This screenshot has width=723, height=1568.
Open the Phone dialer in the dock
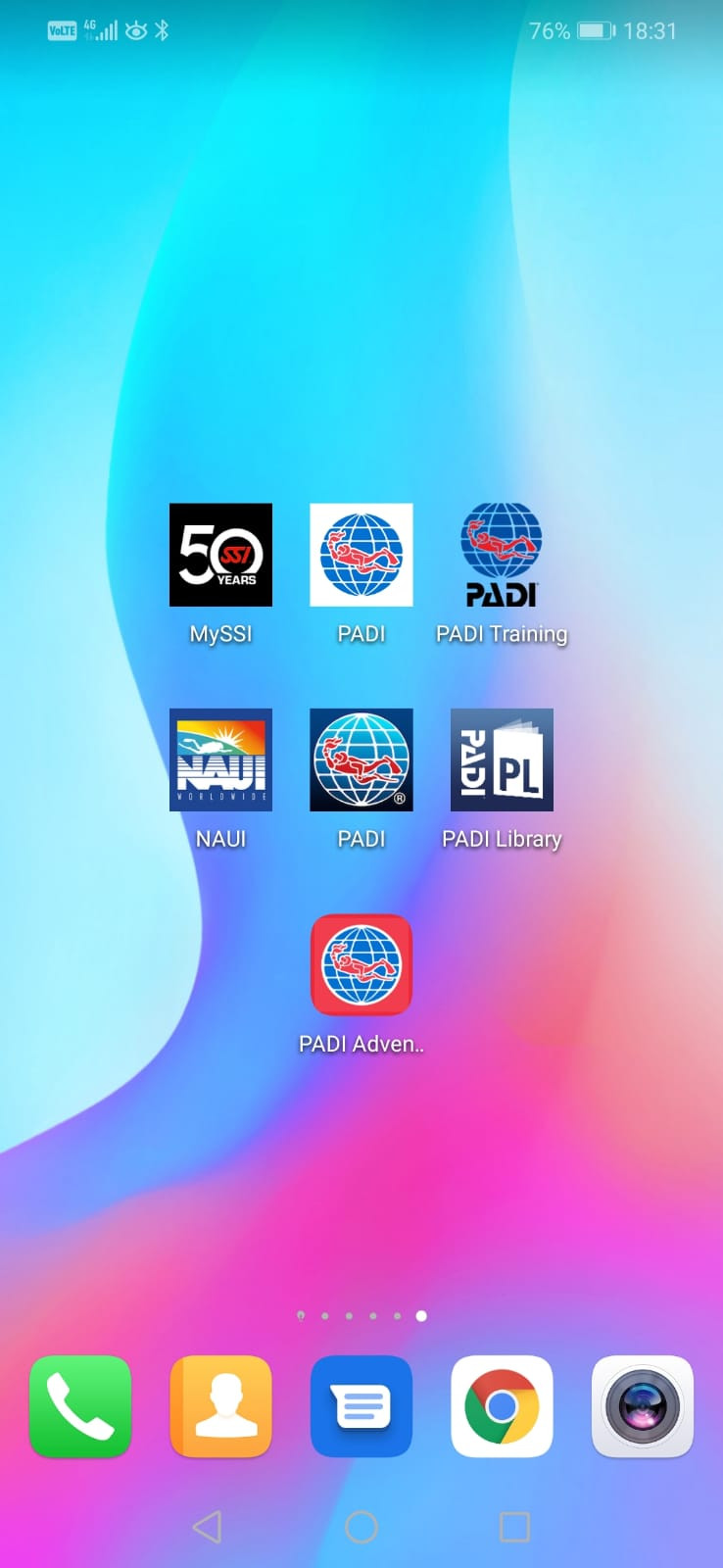pos(80,1406)
